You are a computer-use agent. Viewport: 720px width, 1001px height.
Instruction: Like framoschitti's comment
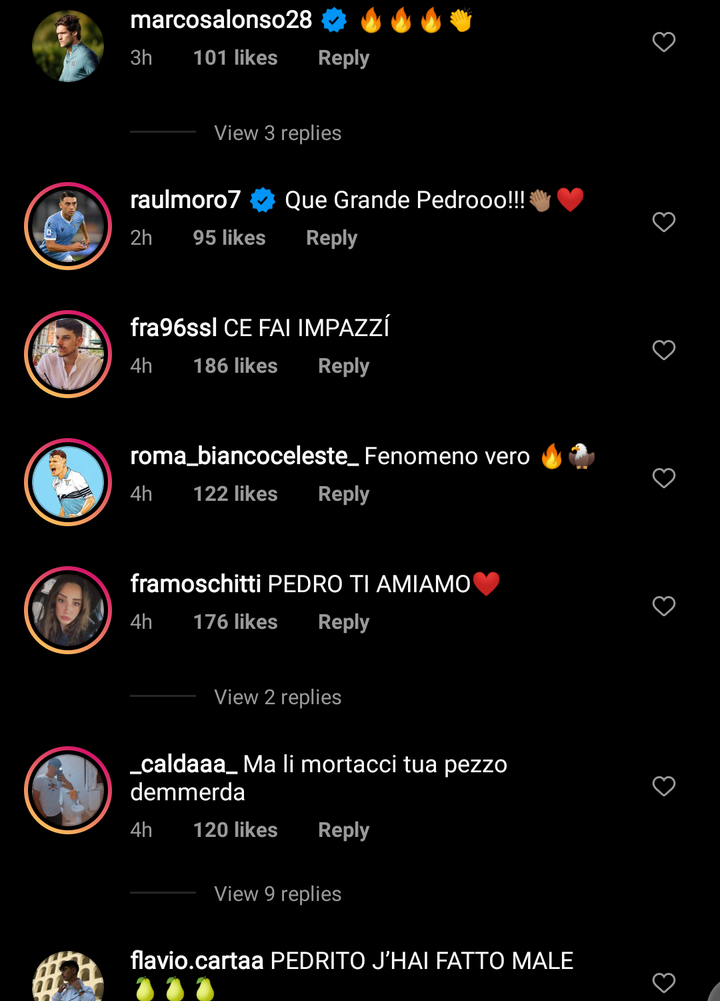(664, 606)
